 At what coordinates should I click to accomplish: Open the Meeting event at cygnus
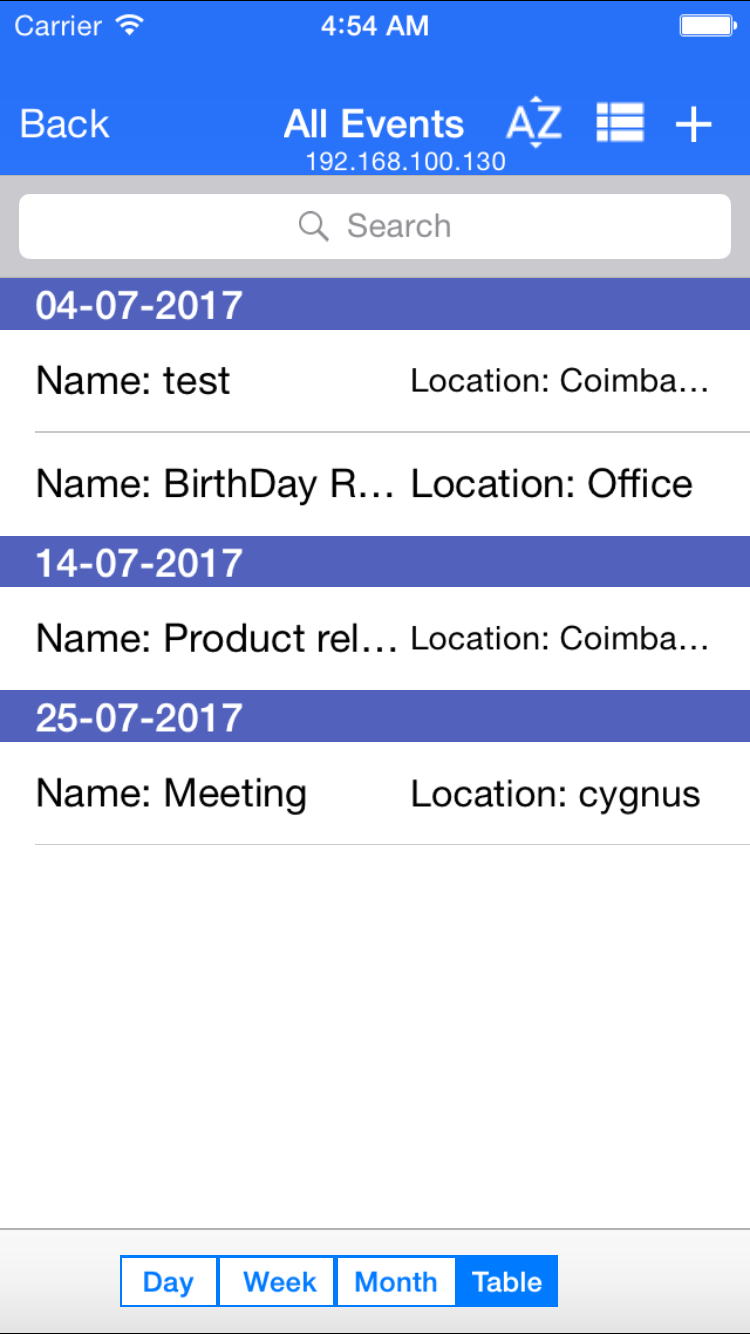[375, 794]
